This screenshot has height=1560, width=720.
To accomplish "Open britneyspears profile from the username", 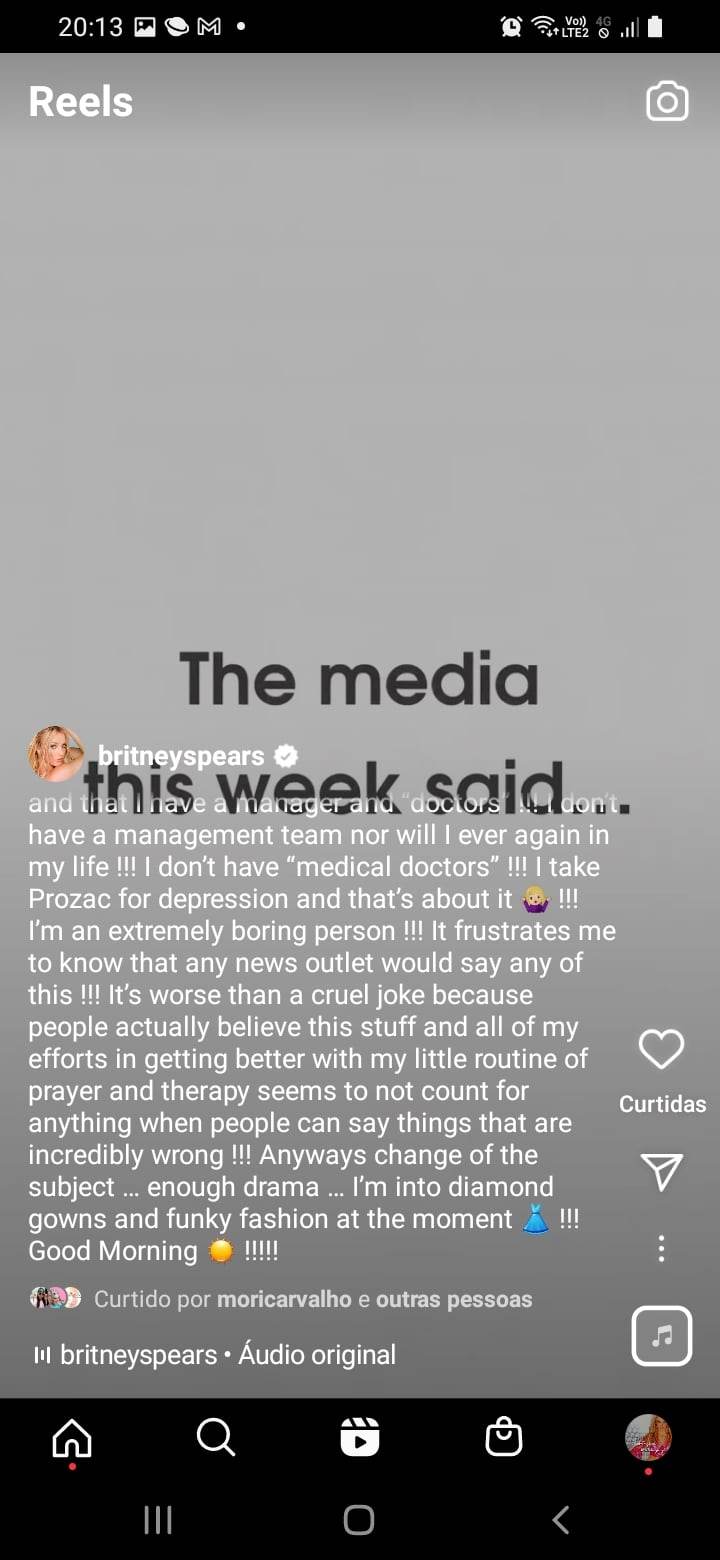I will 181,755.
